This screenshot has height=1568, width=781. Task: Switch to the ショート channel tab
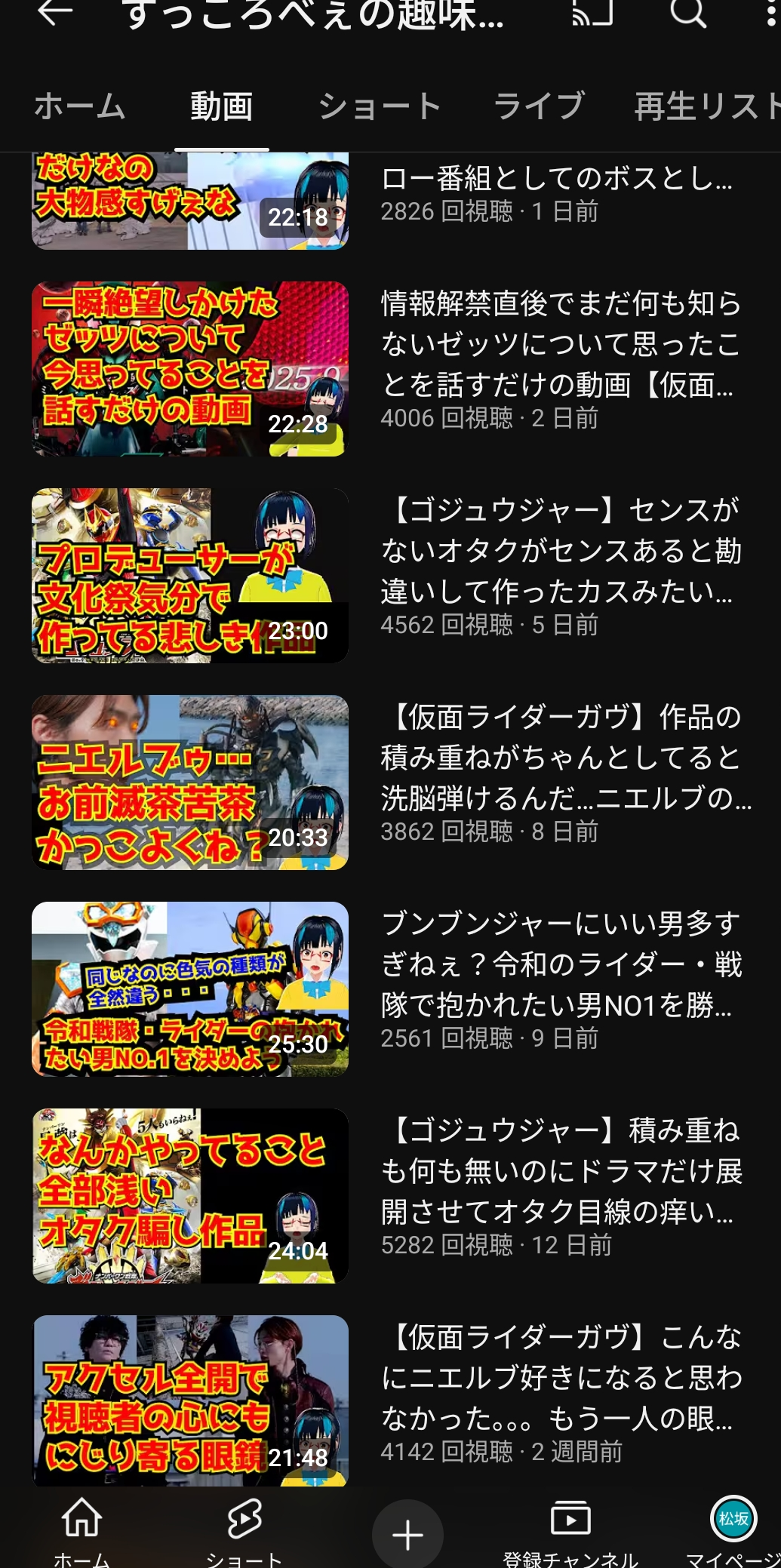(x=380, y=106)
